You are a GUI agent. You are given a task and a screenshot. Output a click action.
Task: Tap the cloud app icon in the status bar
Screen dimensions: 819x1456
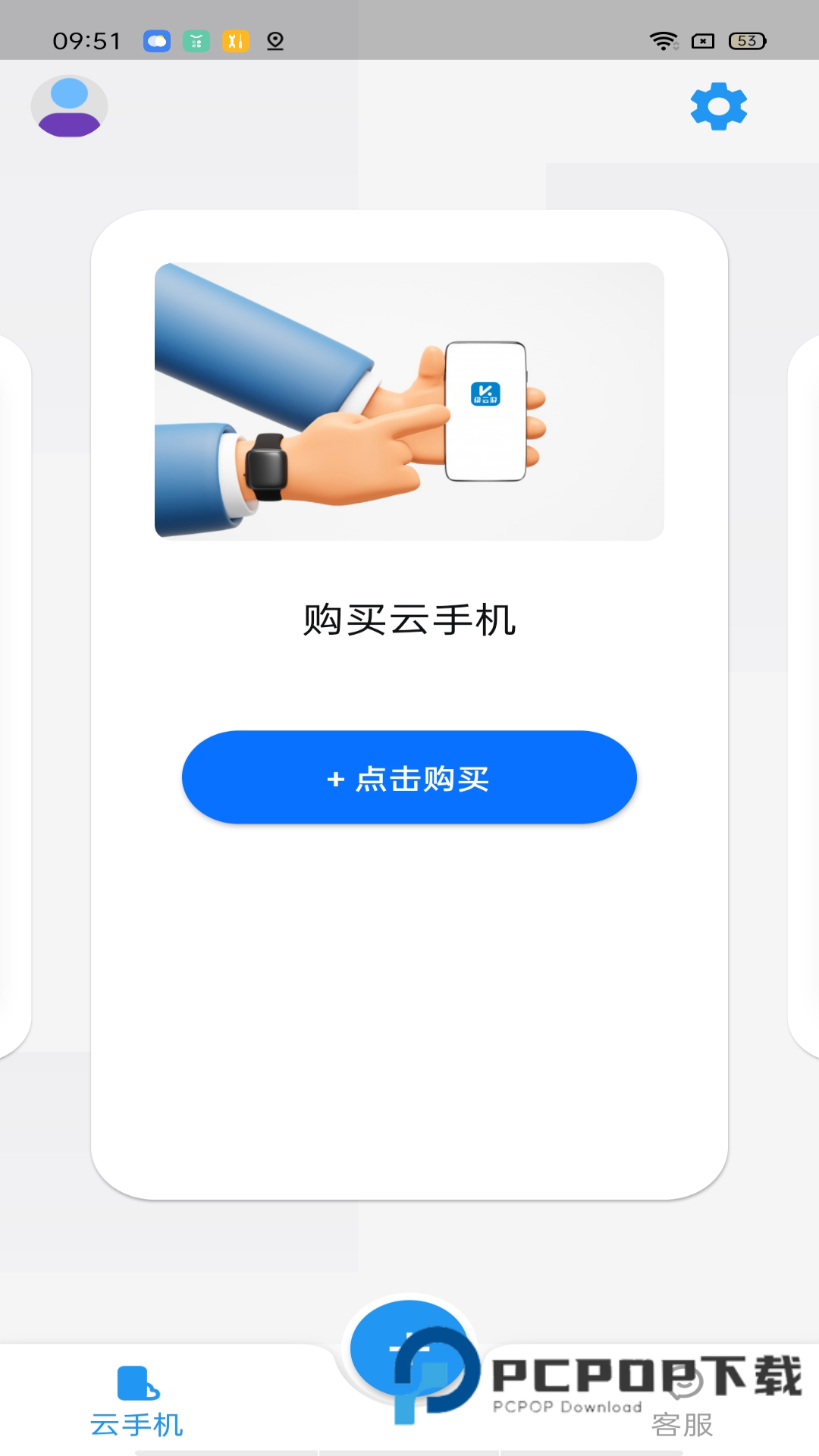click(x=155, y=42)
